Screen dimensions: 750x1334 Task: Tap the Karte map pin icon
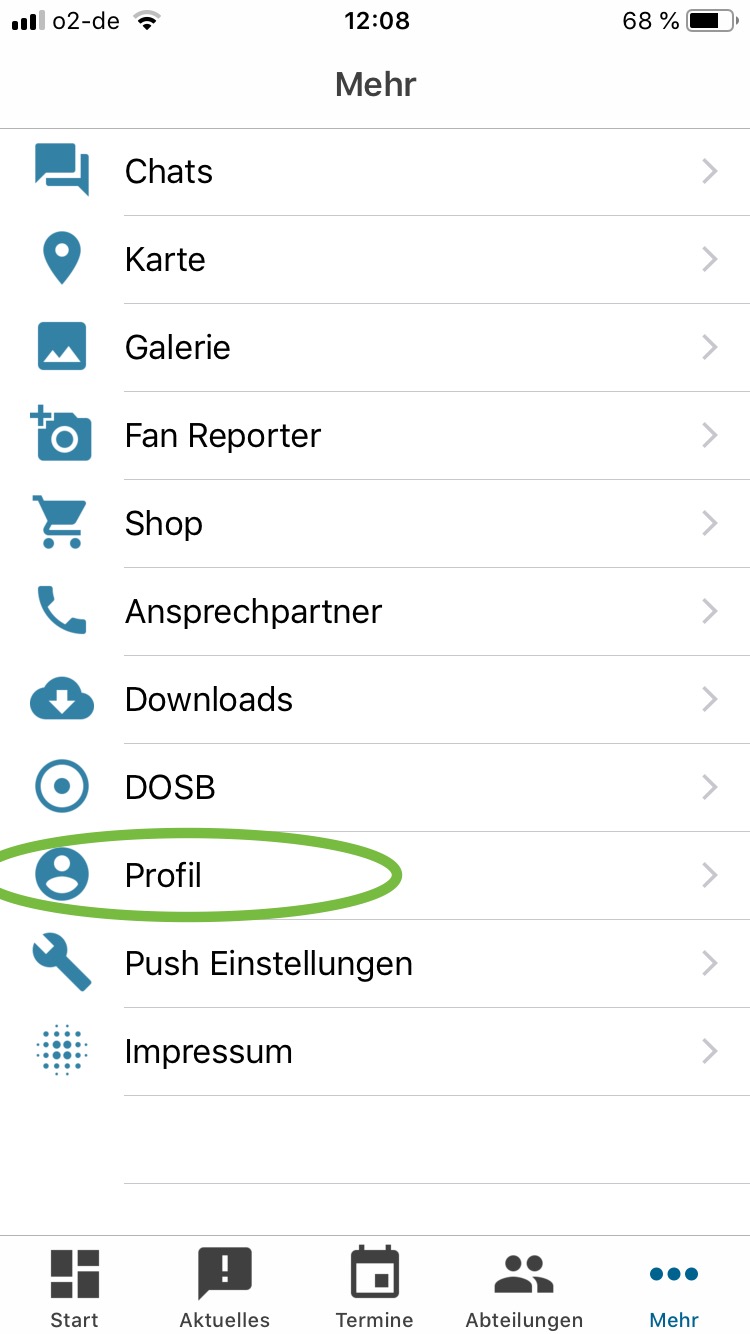[62, 259]
